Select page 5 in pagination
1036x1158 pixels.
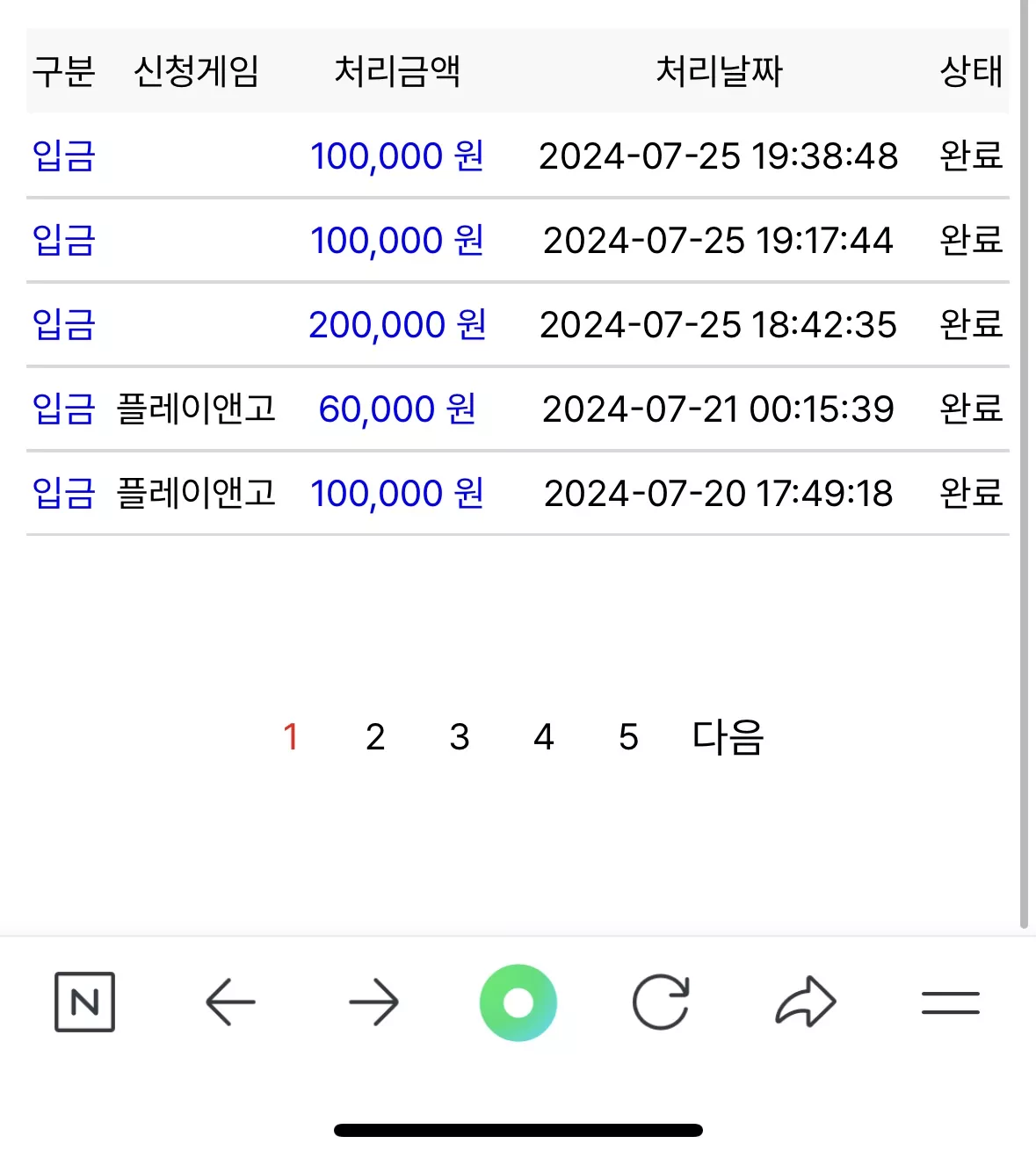pyautogui.click(x=628, y=736)
